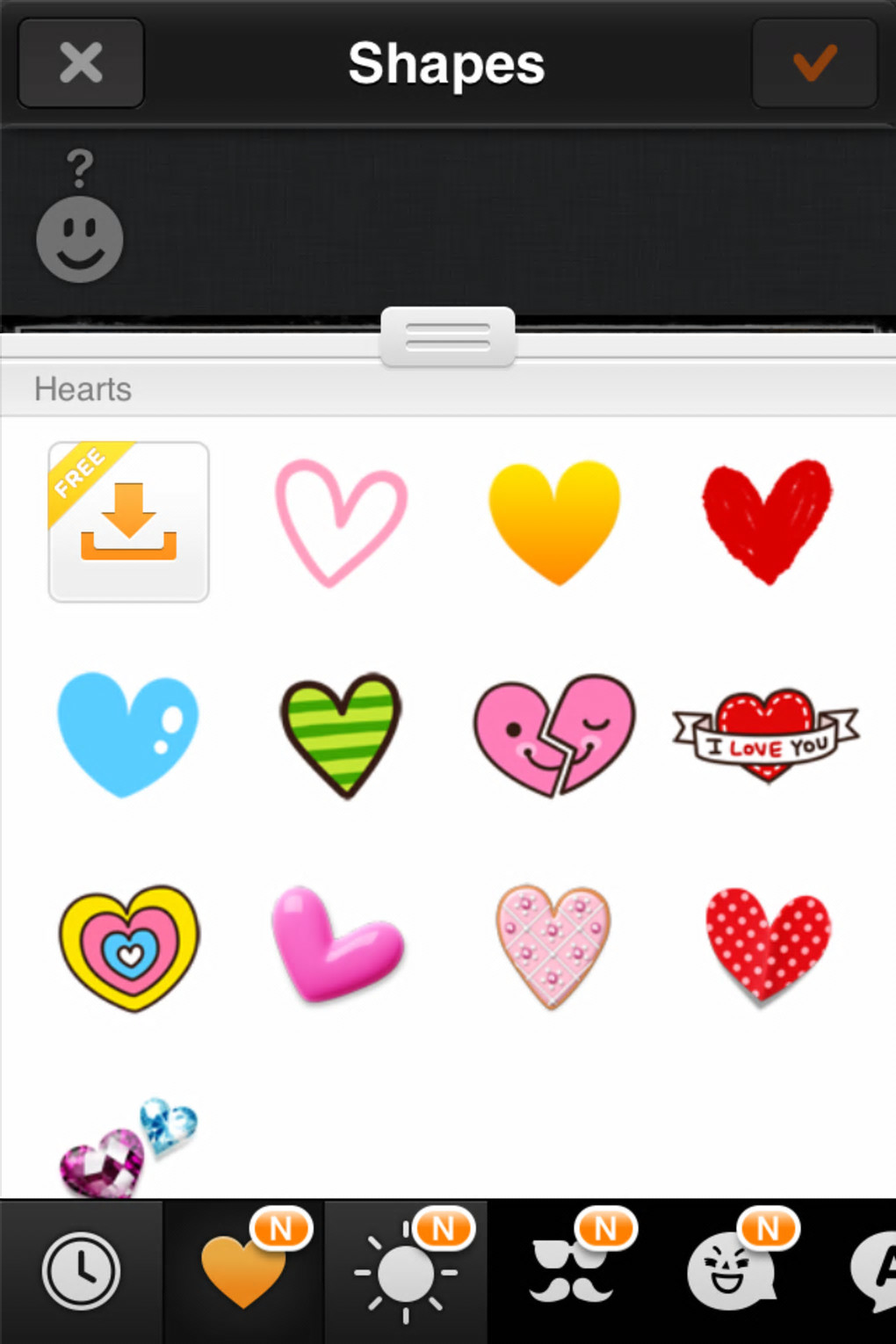
Task: Pick the pink cookie heart
Action: [x=553, y=946]
